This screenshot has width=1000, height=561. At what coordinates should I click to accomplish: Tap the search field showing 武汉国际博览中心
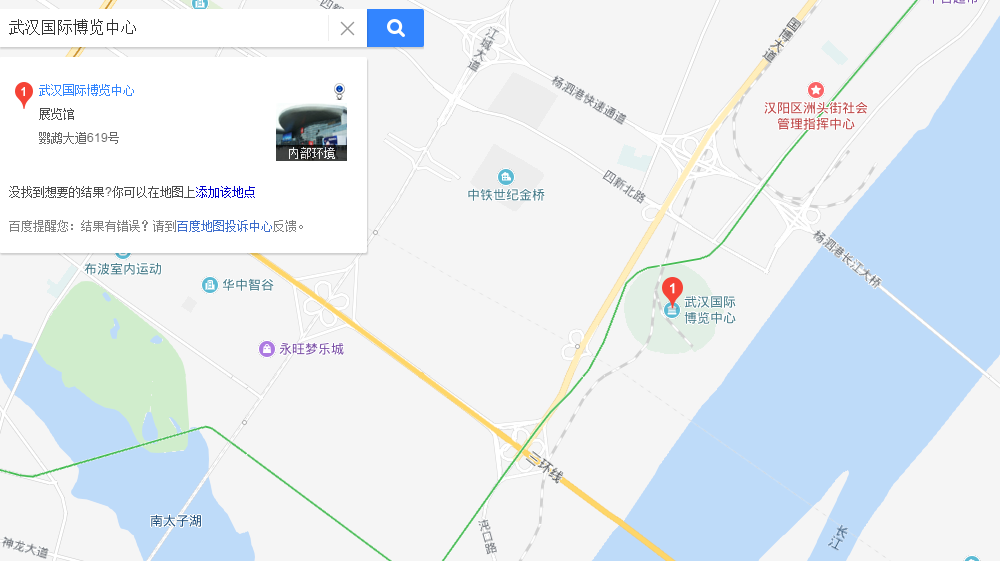(x=165, y=28)
